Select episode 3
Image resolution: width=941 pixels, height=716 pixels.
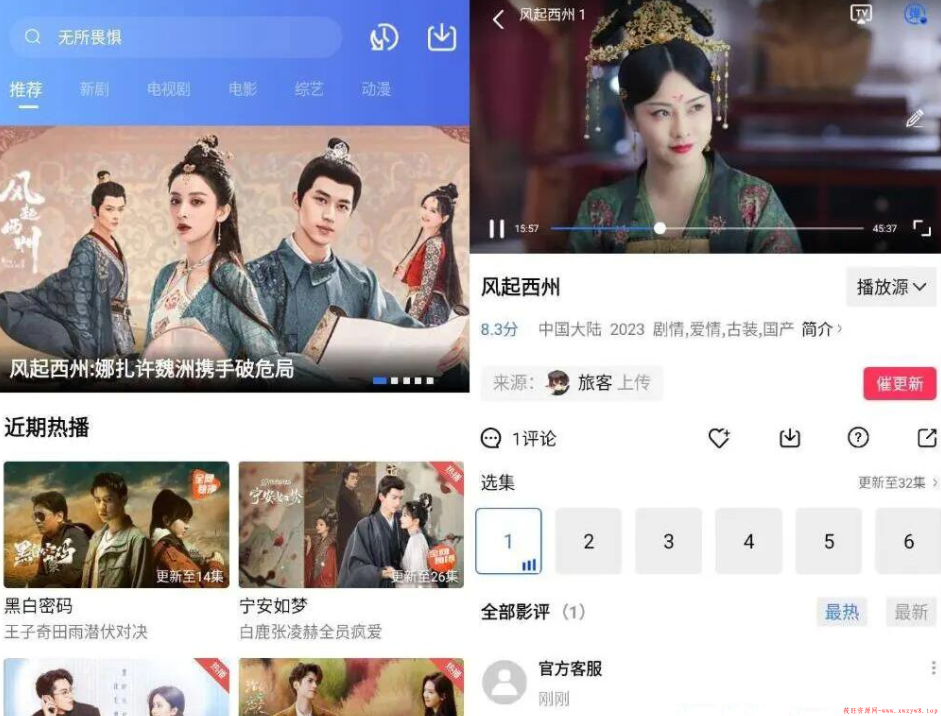668,541
